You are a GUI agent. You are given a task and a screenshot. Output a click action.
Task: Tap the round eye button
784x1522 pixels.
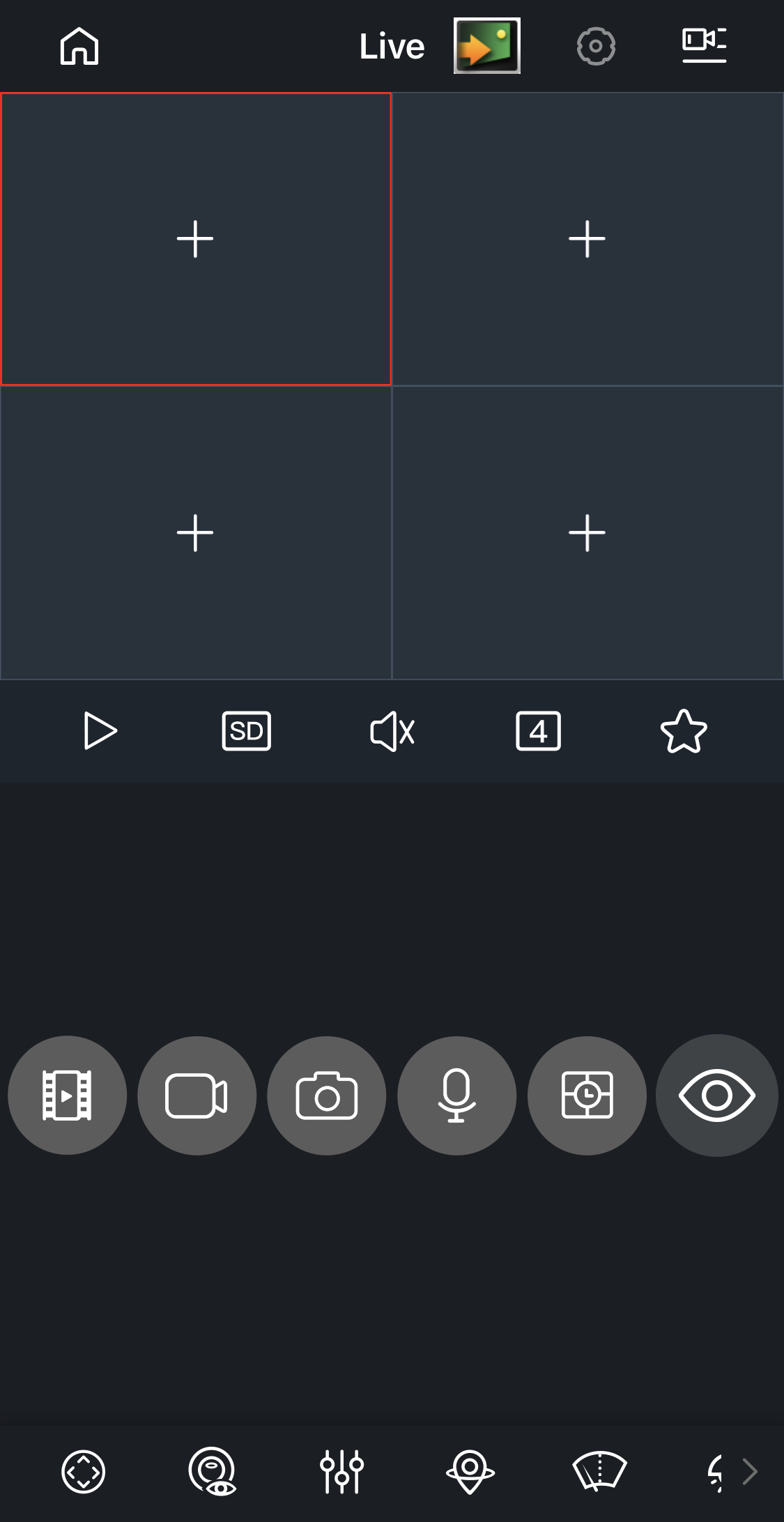point(716,1096)
